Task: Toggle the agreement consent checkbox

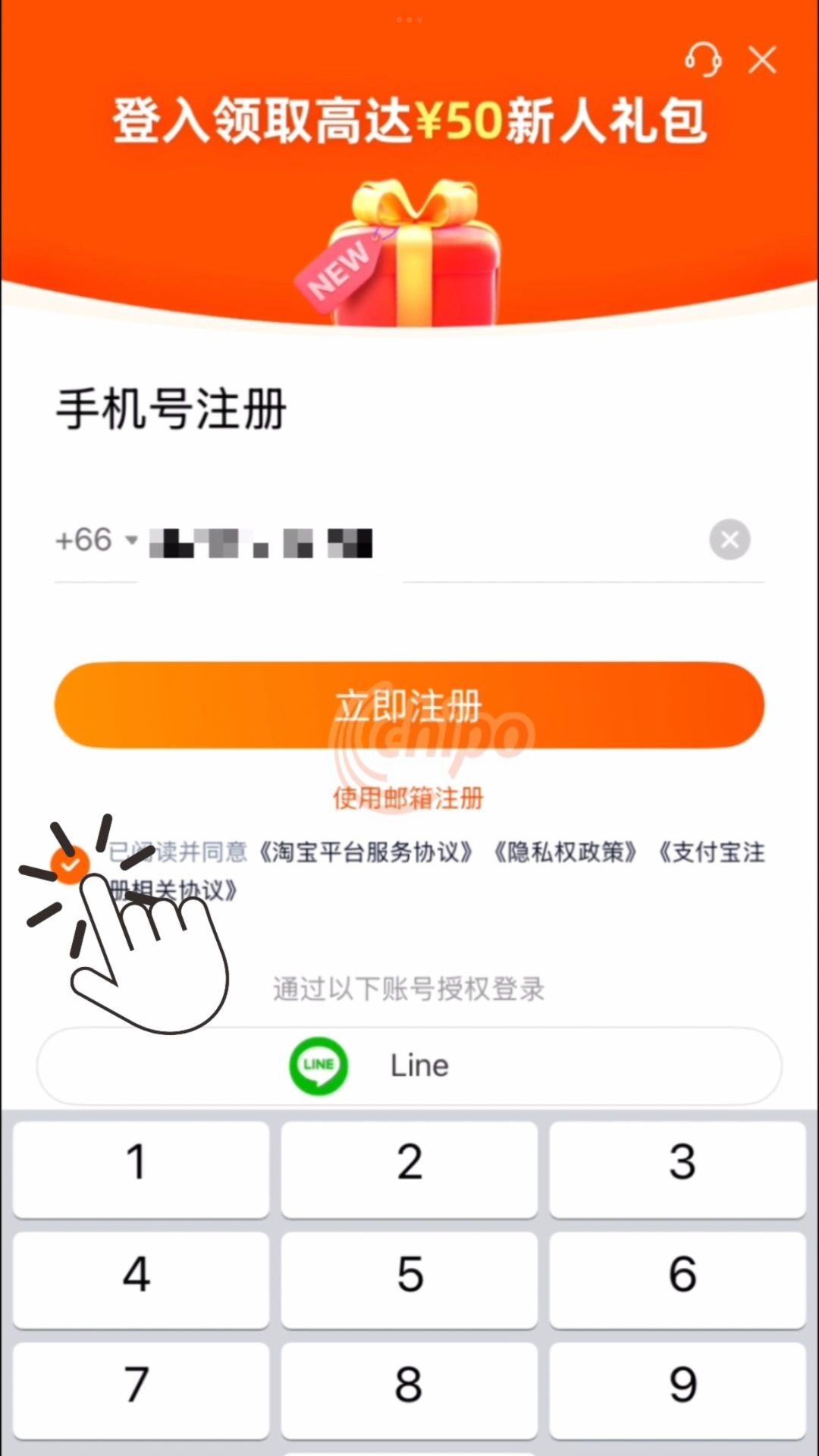Action: click(x=70, y=864)
